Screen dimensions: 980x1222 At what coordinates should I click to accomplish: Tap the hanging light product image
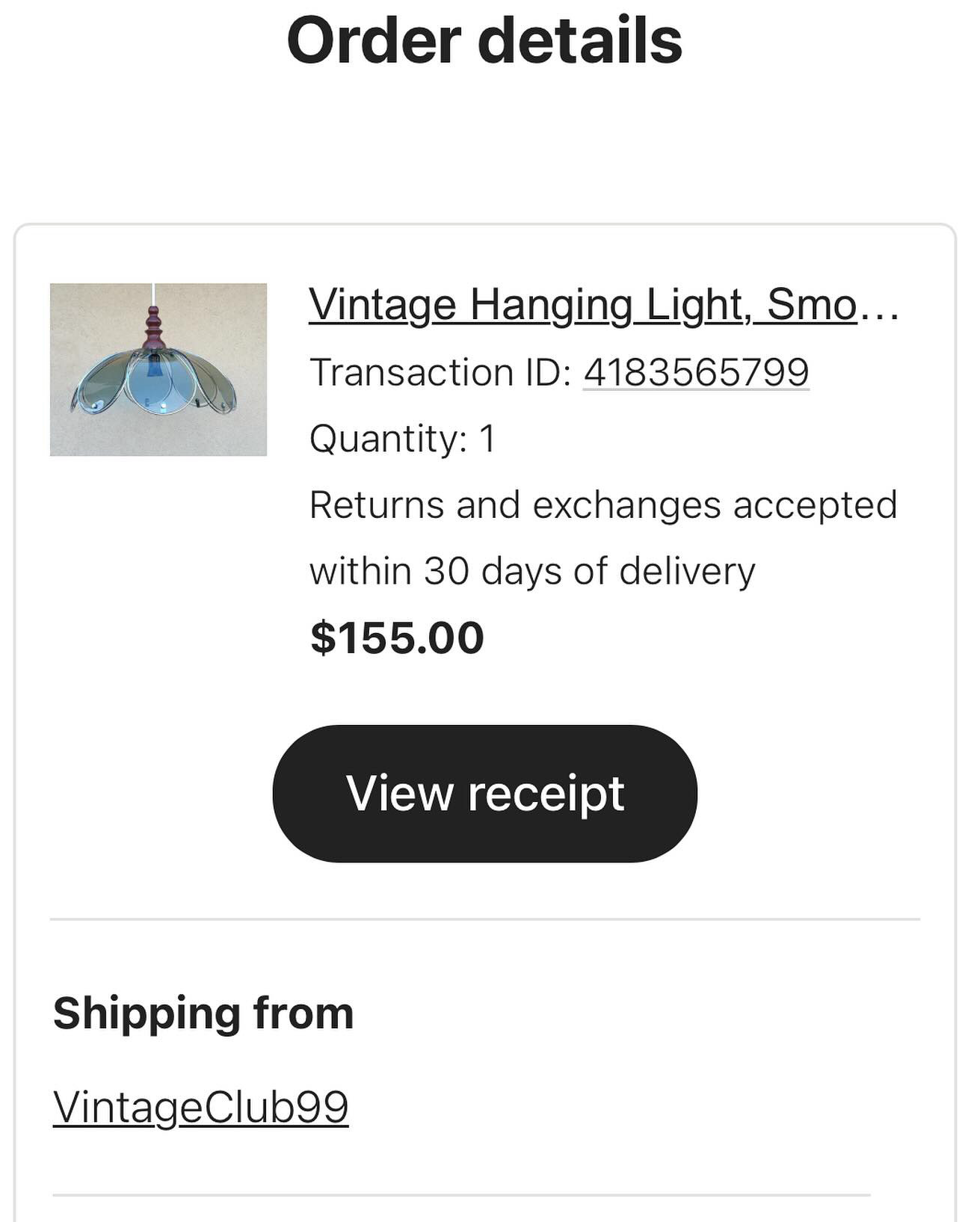(x=158, y=369)
